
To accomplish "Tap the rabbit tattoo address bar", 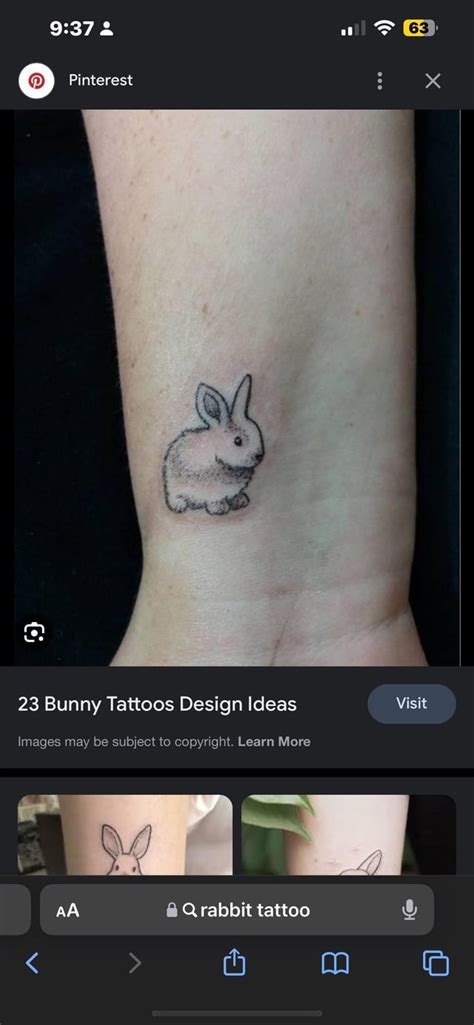I will click(x=237, y=910).
